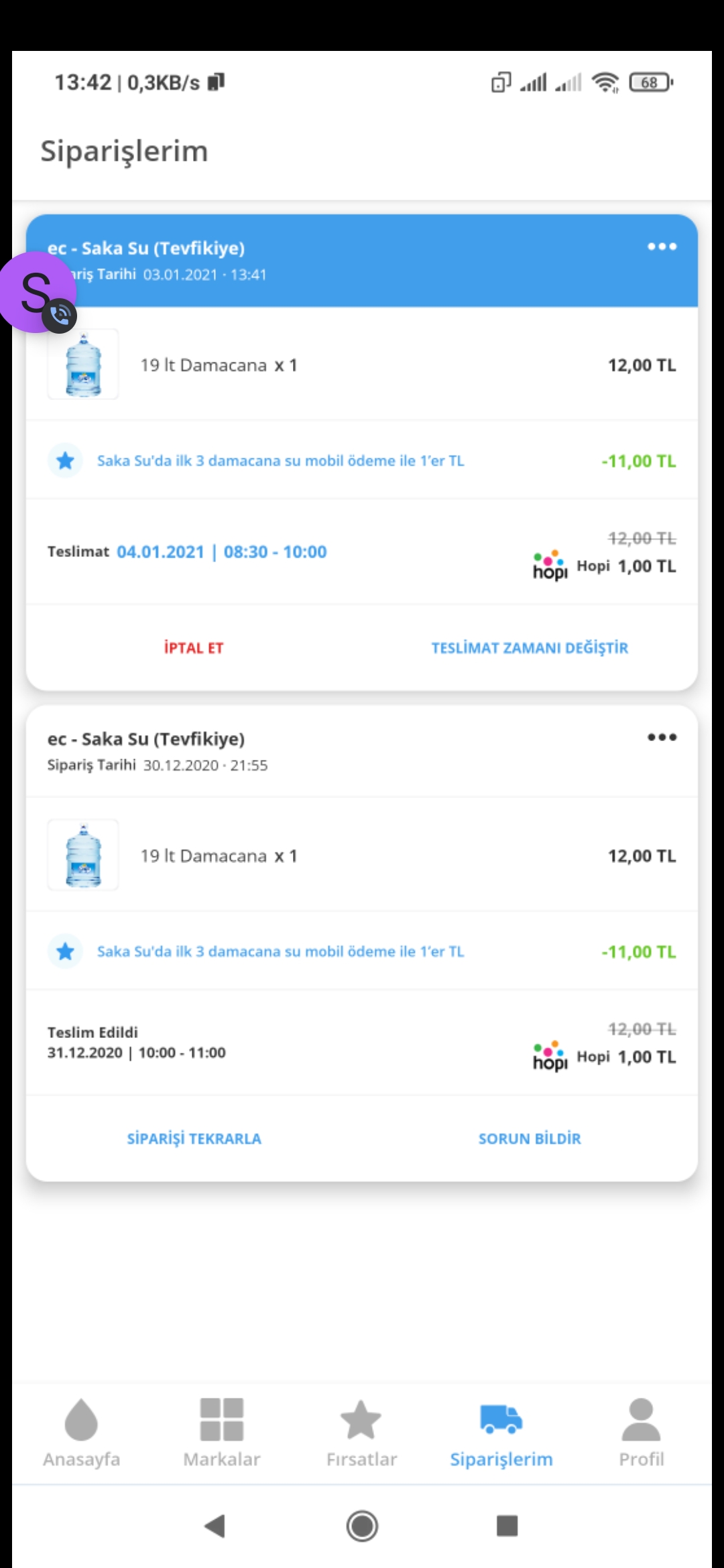
Task: Open the floating call bubble with letter S
Action: click(37, 292)
